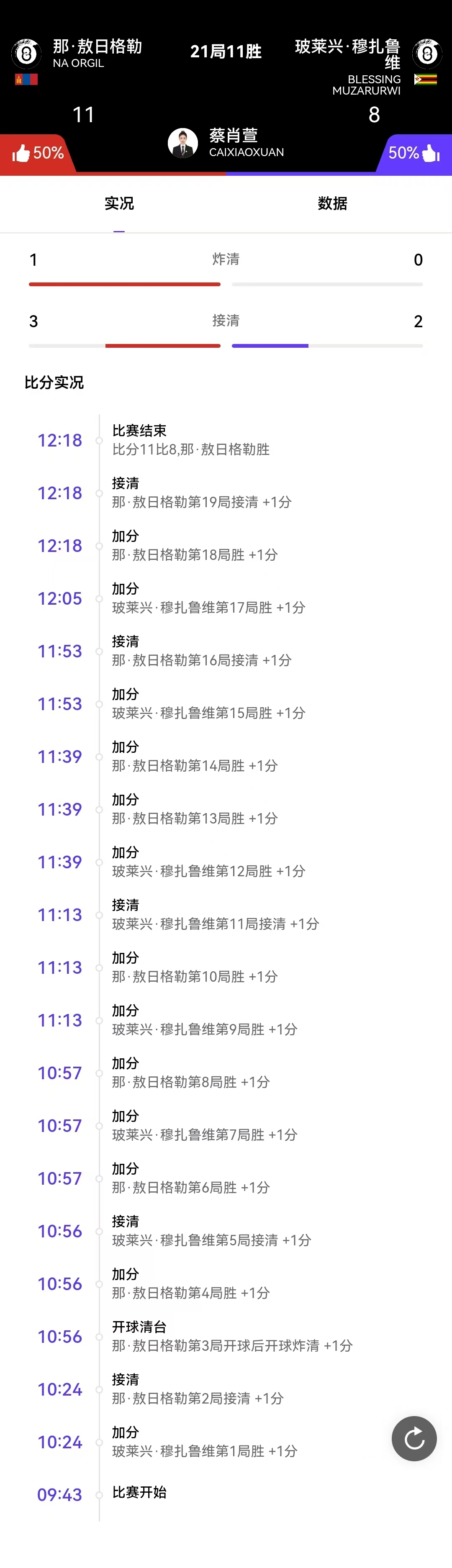Open 那·敖日格勒 player avatar
Screen dimensions: 452x1568
(x=26, y=54)
